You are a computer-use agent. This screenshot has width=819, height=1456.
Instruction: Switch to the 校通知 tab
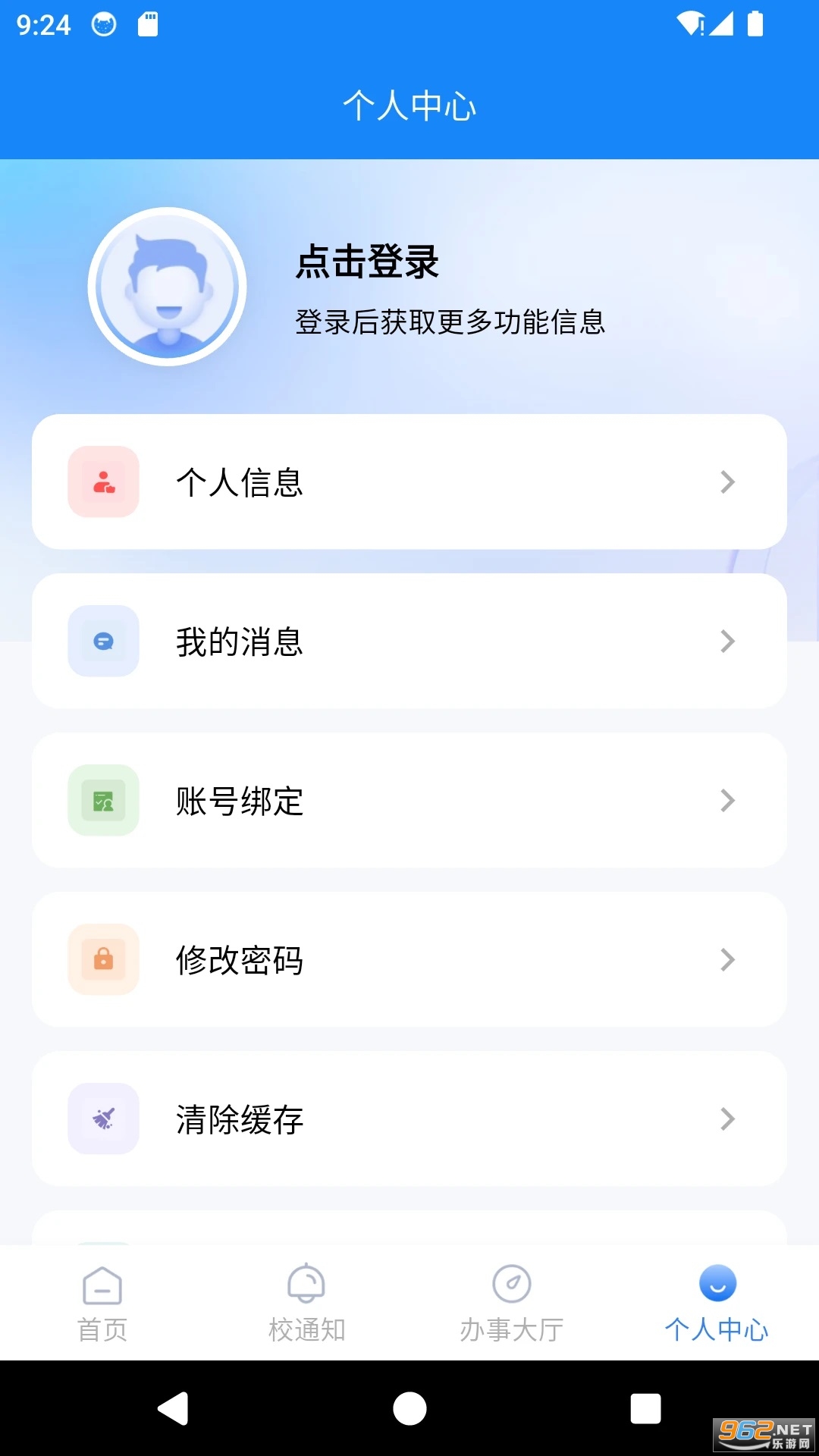pyautogui.click(x=307, y=1301)
